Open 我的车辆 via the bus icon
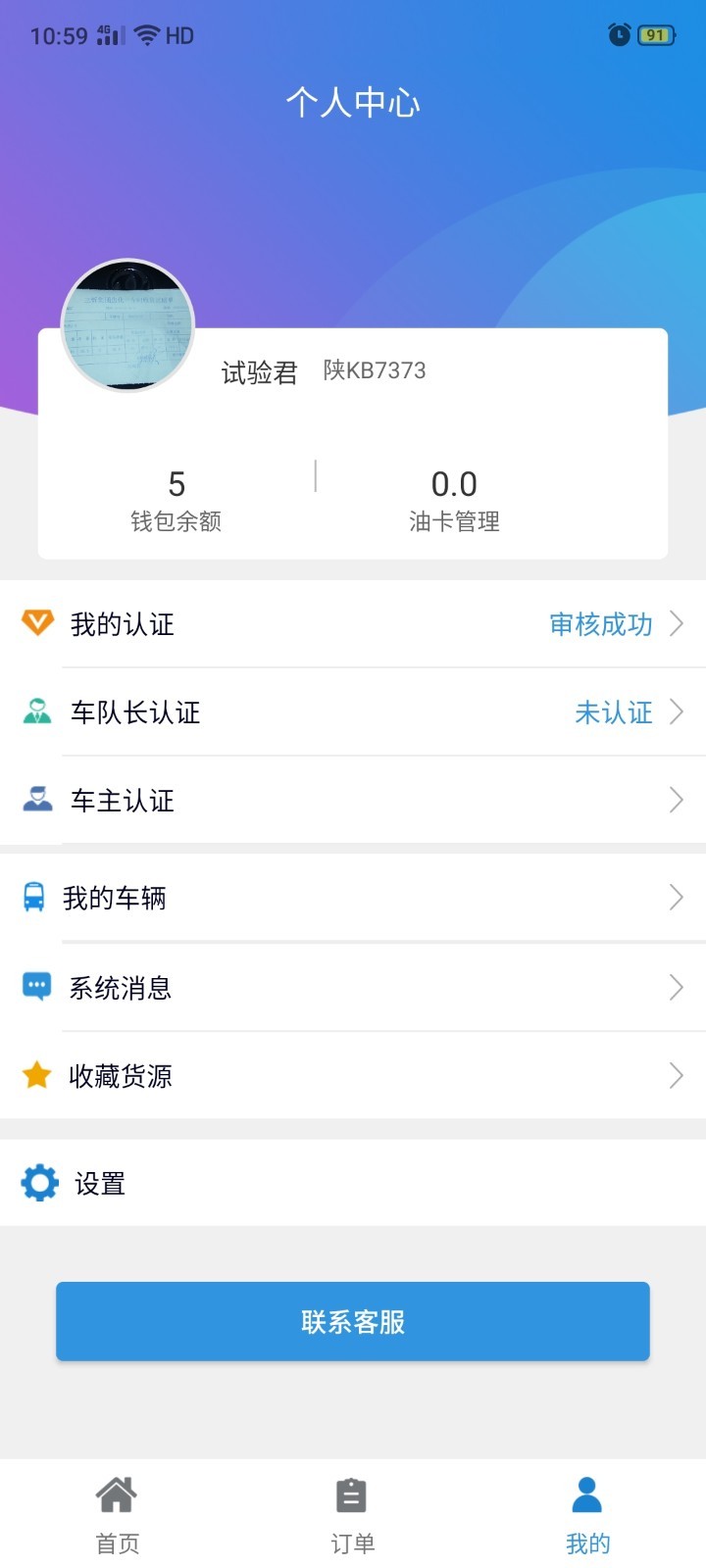 36,897
